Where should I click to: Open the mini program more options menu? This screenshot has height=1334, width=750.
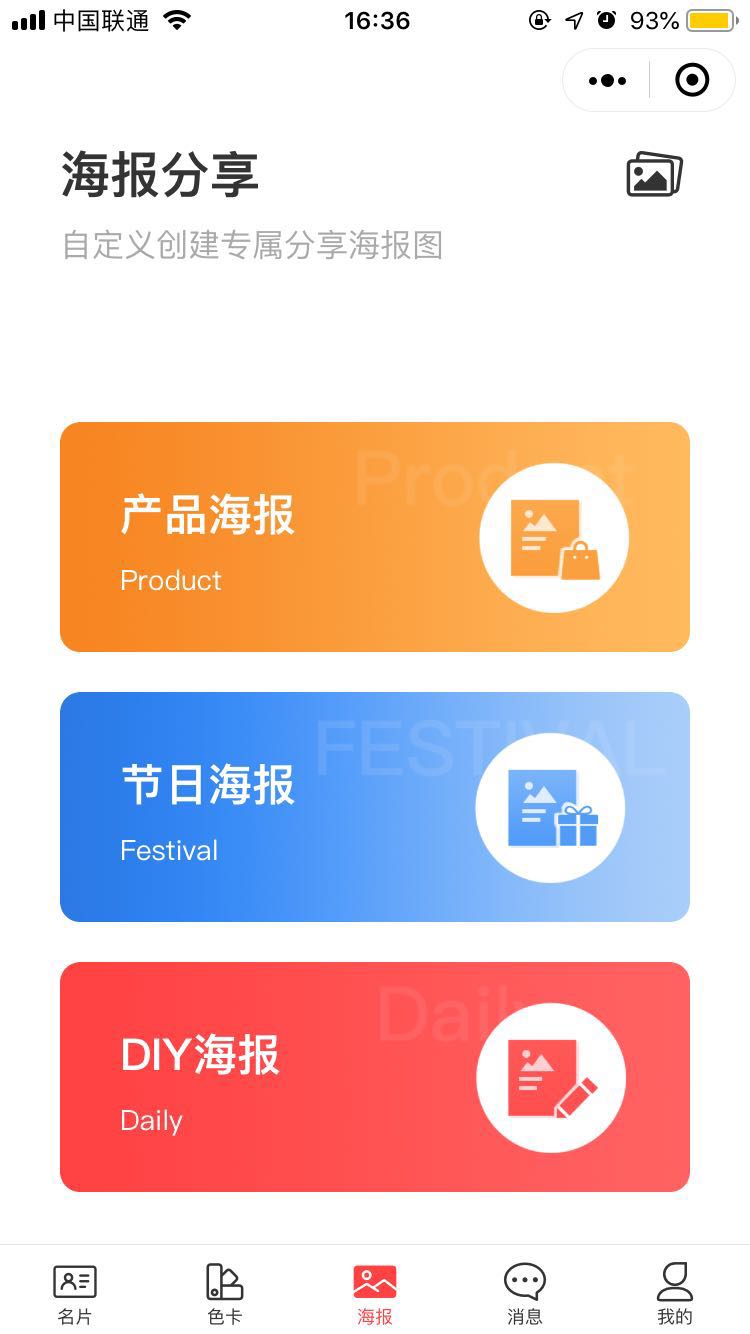tap(607, 80)
